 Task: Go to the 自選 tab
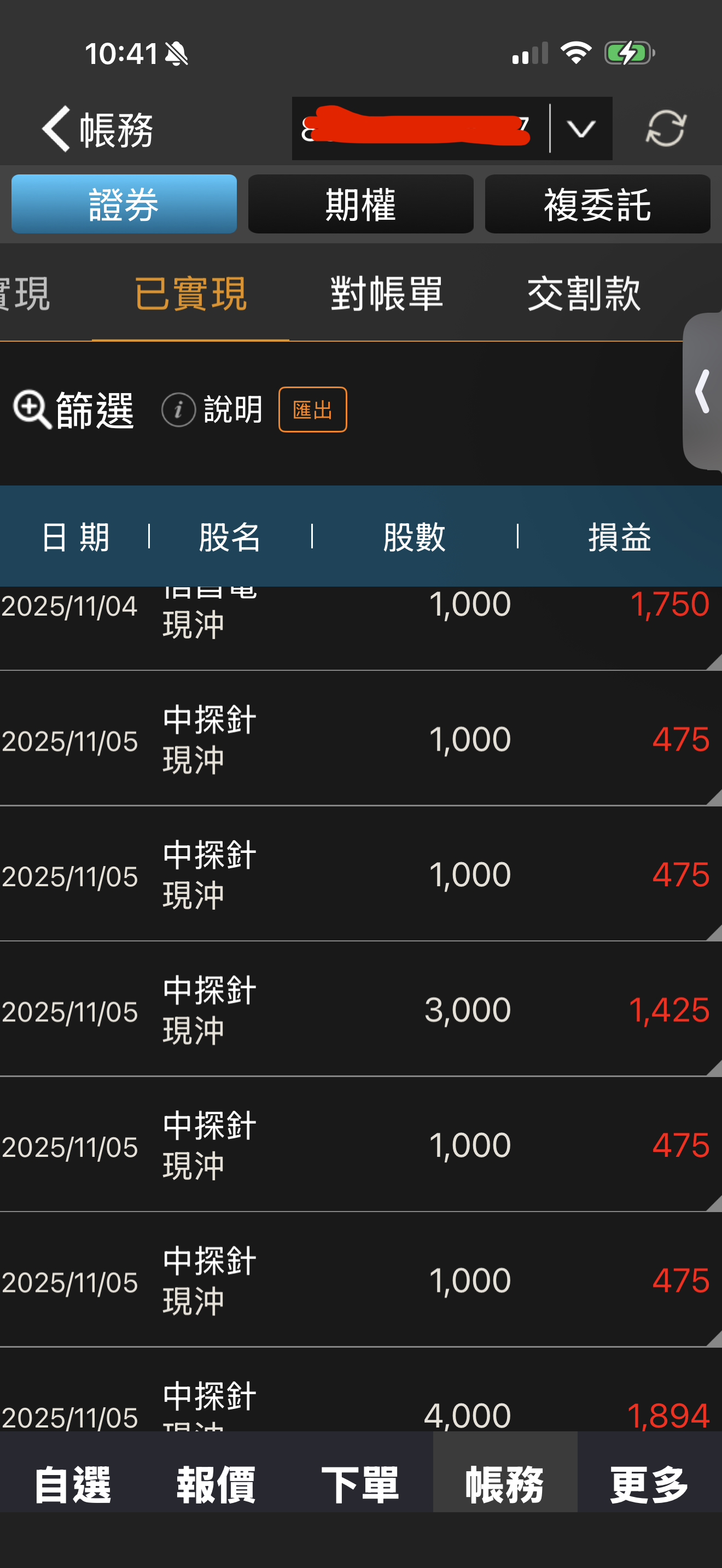(72, 1484)
